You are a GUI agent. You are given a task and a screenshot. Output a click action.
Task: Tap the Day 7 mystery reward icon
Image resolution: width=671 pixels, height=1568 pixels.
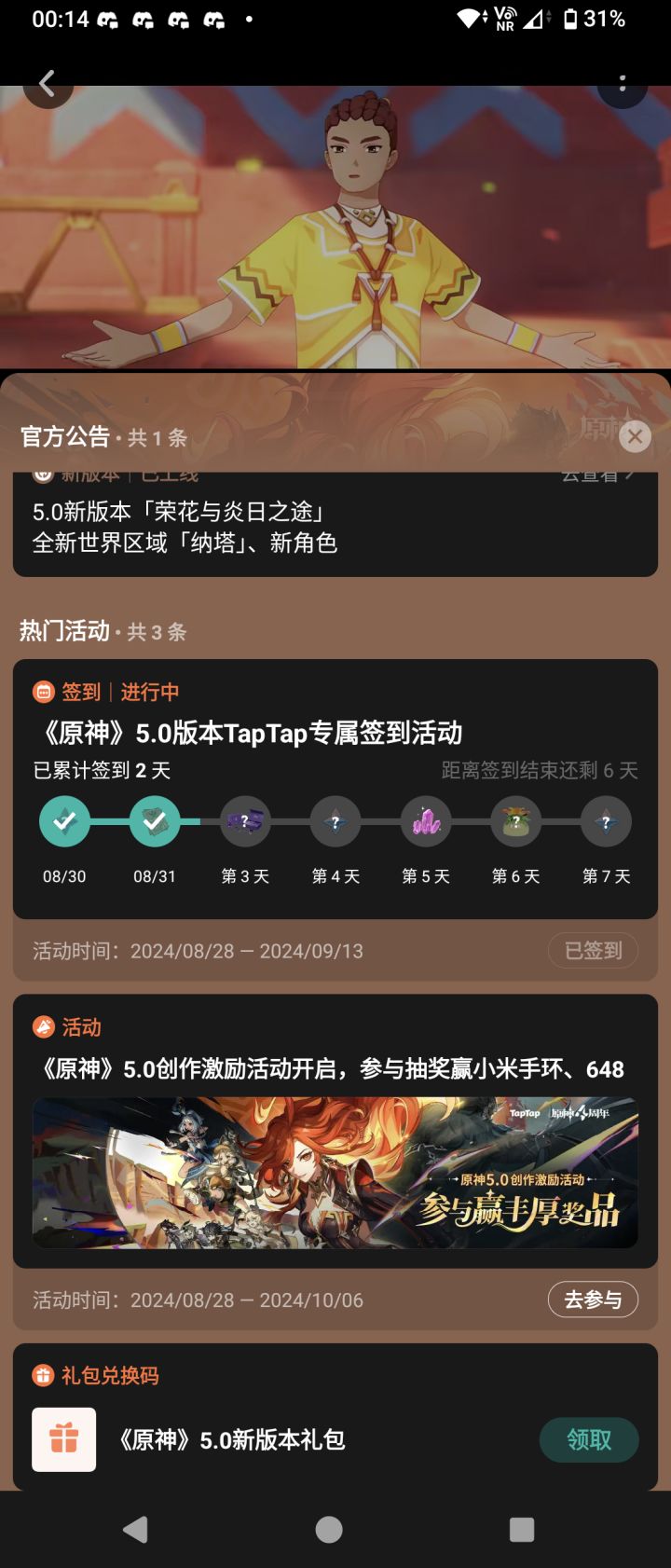coord(606,820)
